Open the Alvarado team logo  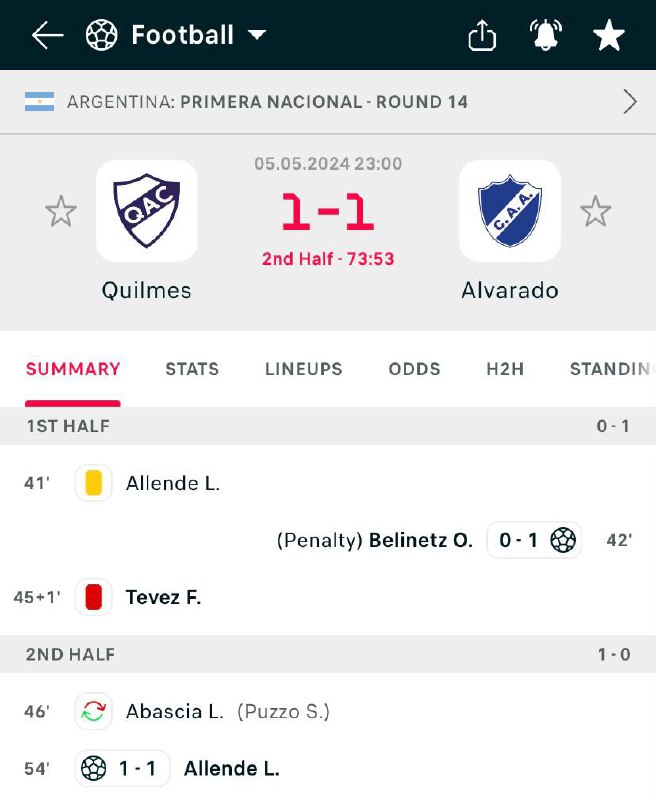point(509,210)
